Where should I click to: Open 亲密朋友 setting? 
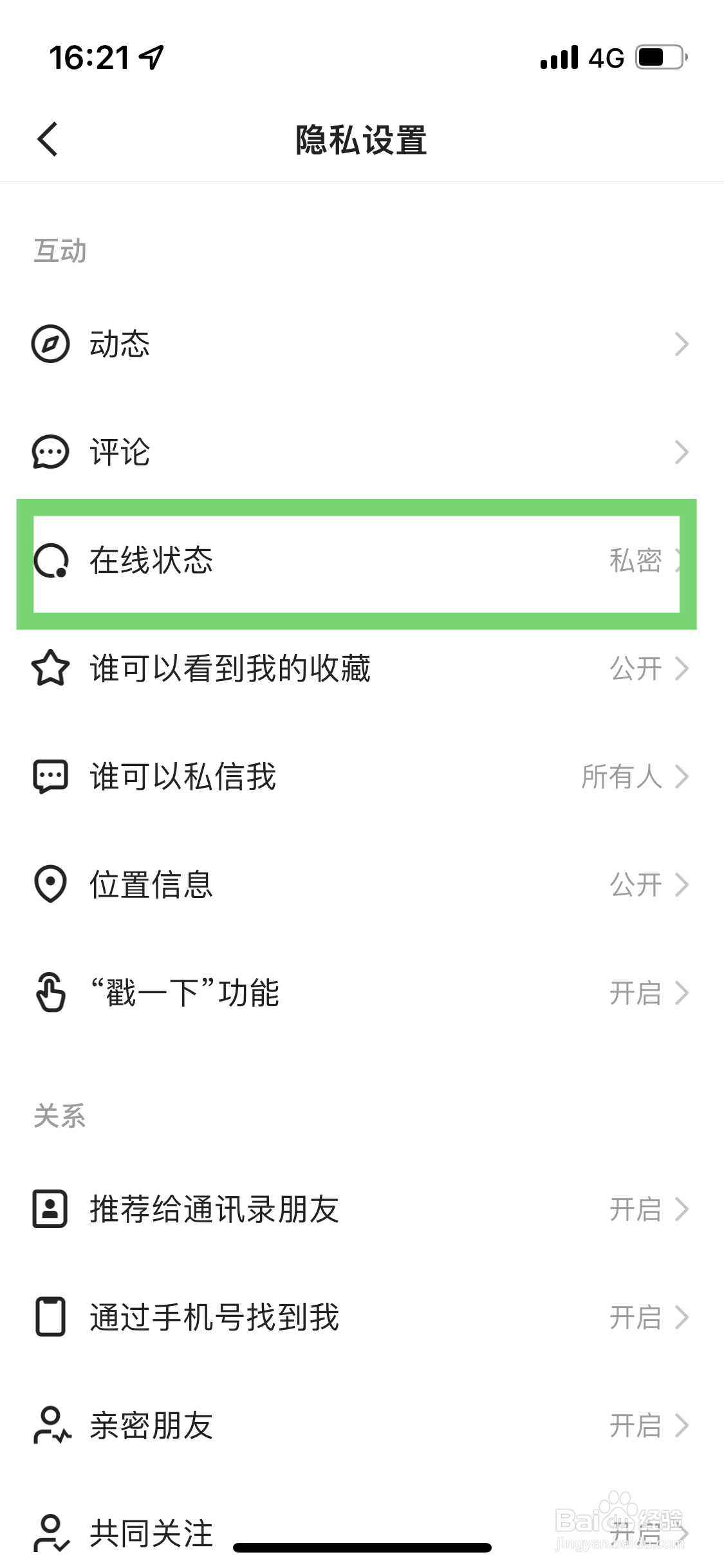point(362,1426)
